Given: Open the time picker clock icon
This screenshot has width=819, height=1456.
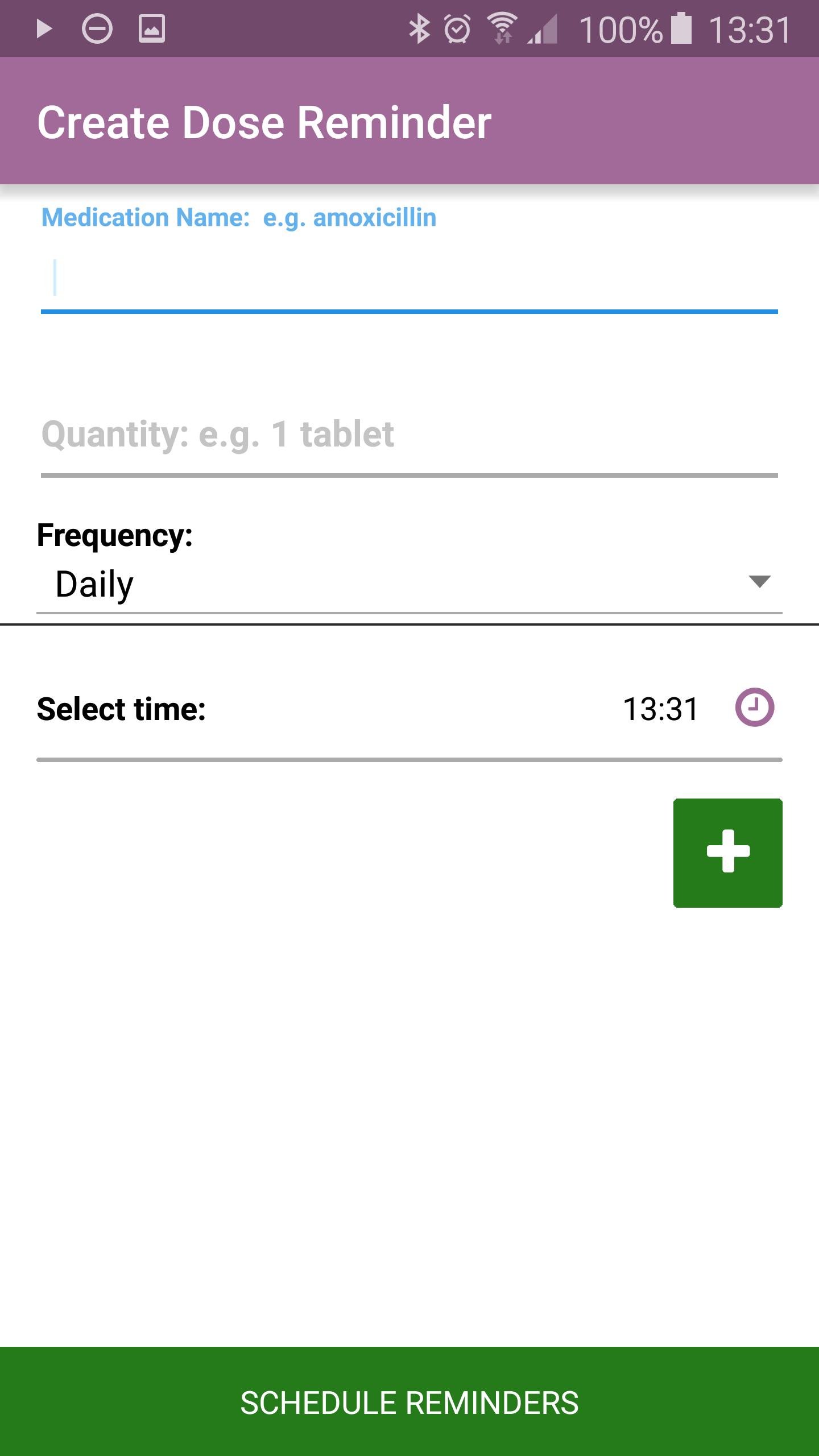Looking at the screenshot, I should pyautogui.click(x=755, y=708).
